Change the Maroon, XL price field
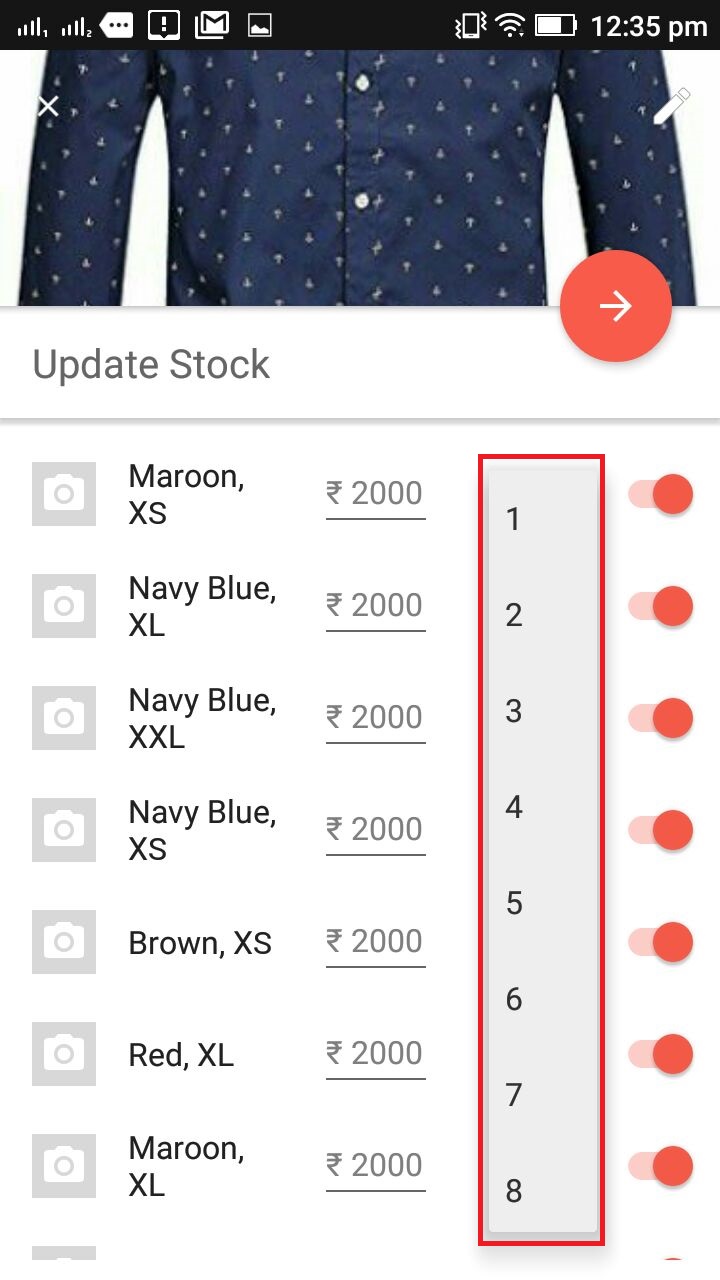 375,1166
